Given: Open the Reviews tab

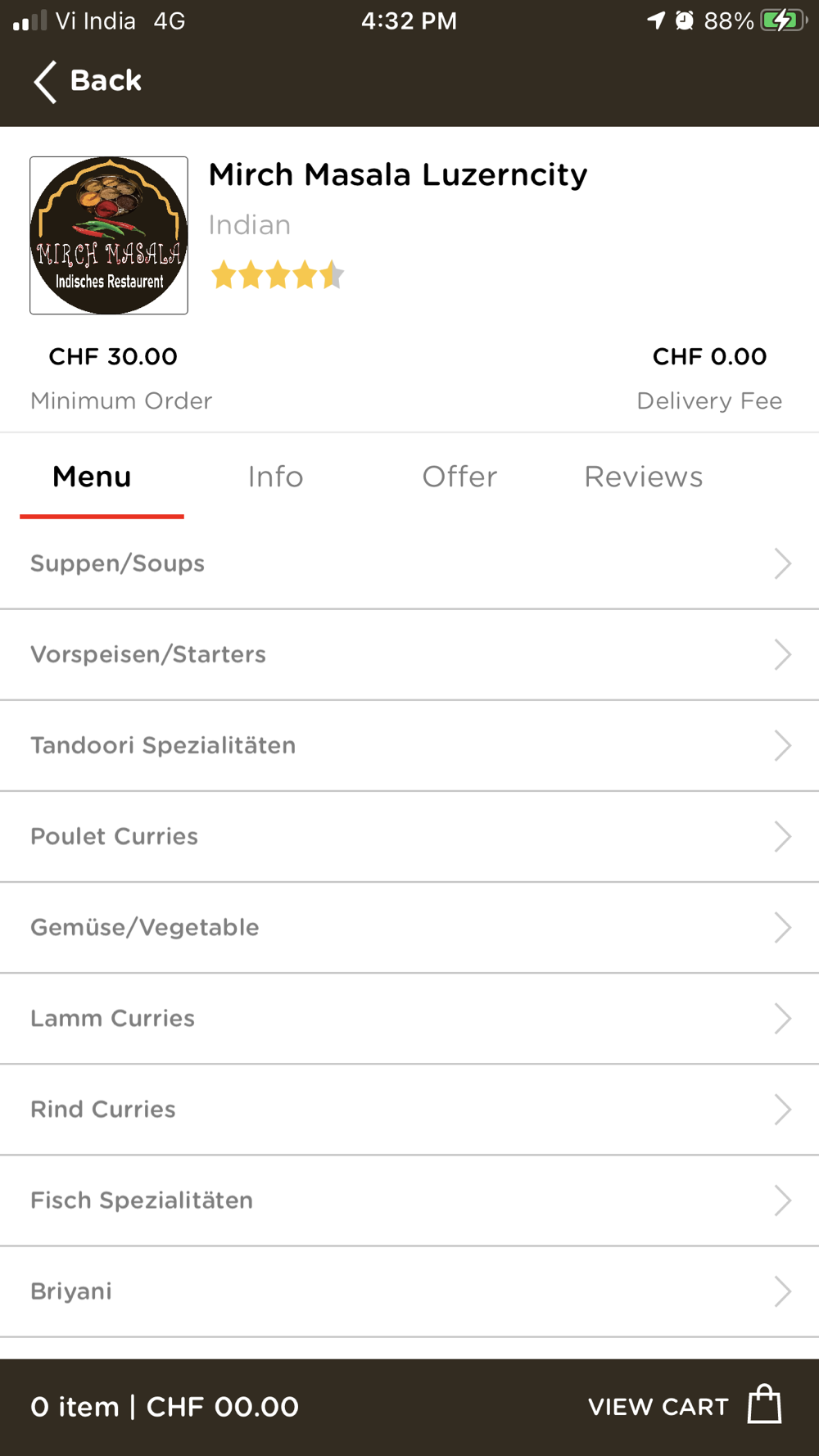Looking at the screenshot, I should tap(644, 477).
